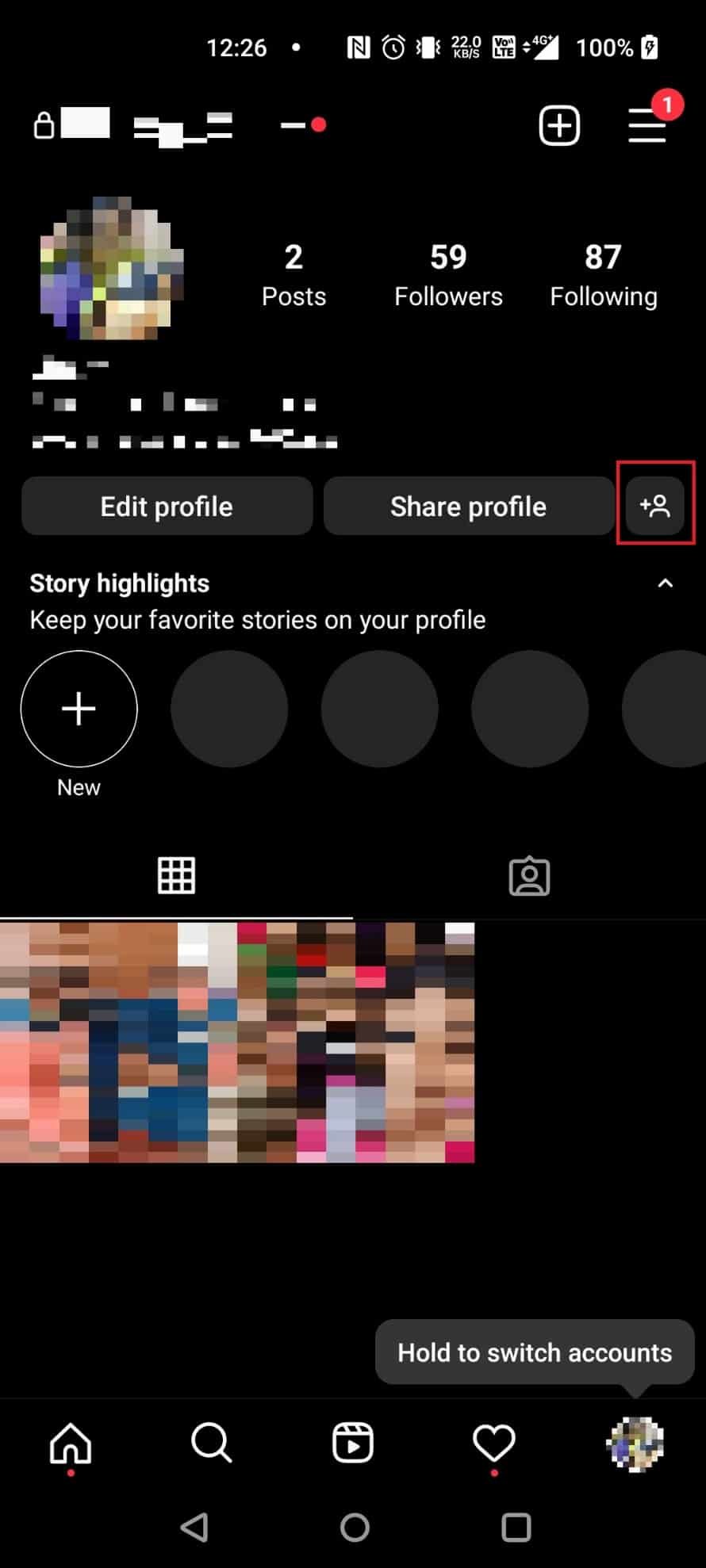Open the Reels tab
The image size is (706, 1568).
tap(352, 1443)
